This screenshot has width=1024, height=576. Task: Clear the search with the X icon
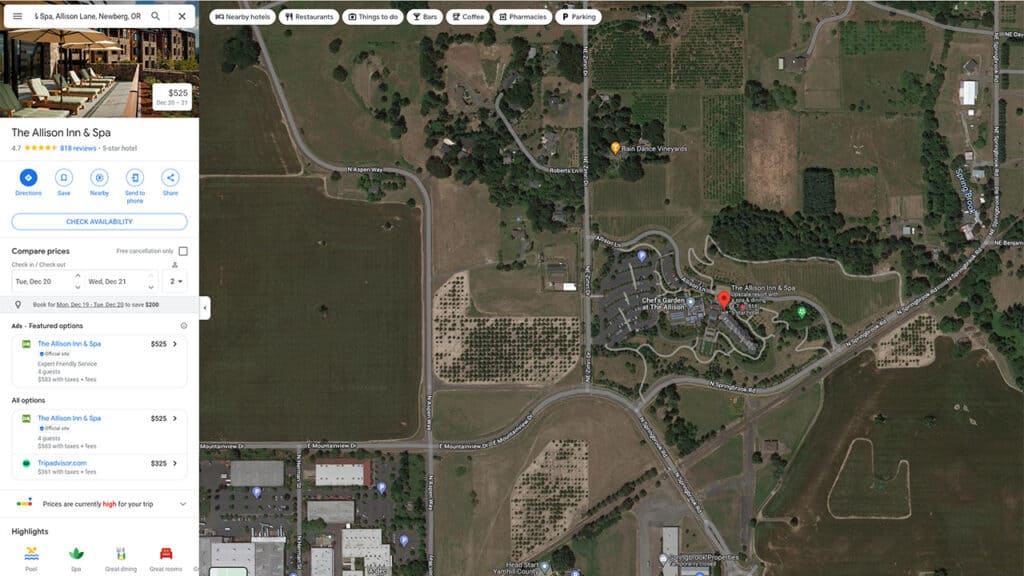181,16
